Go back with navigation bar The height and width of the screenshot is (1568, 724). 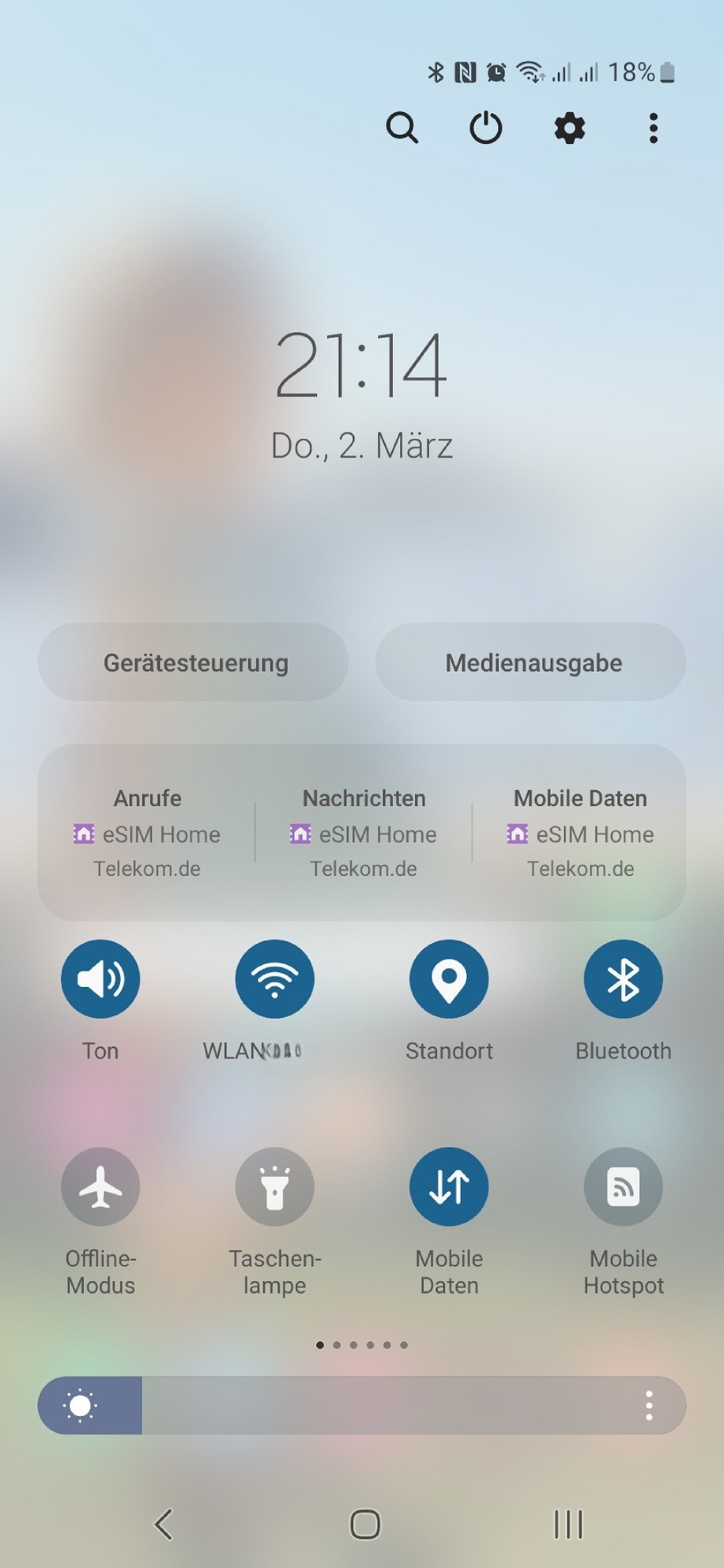coord(163,1524)
